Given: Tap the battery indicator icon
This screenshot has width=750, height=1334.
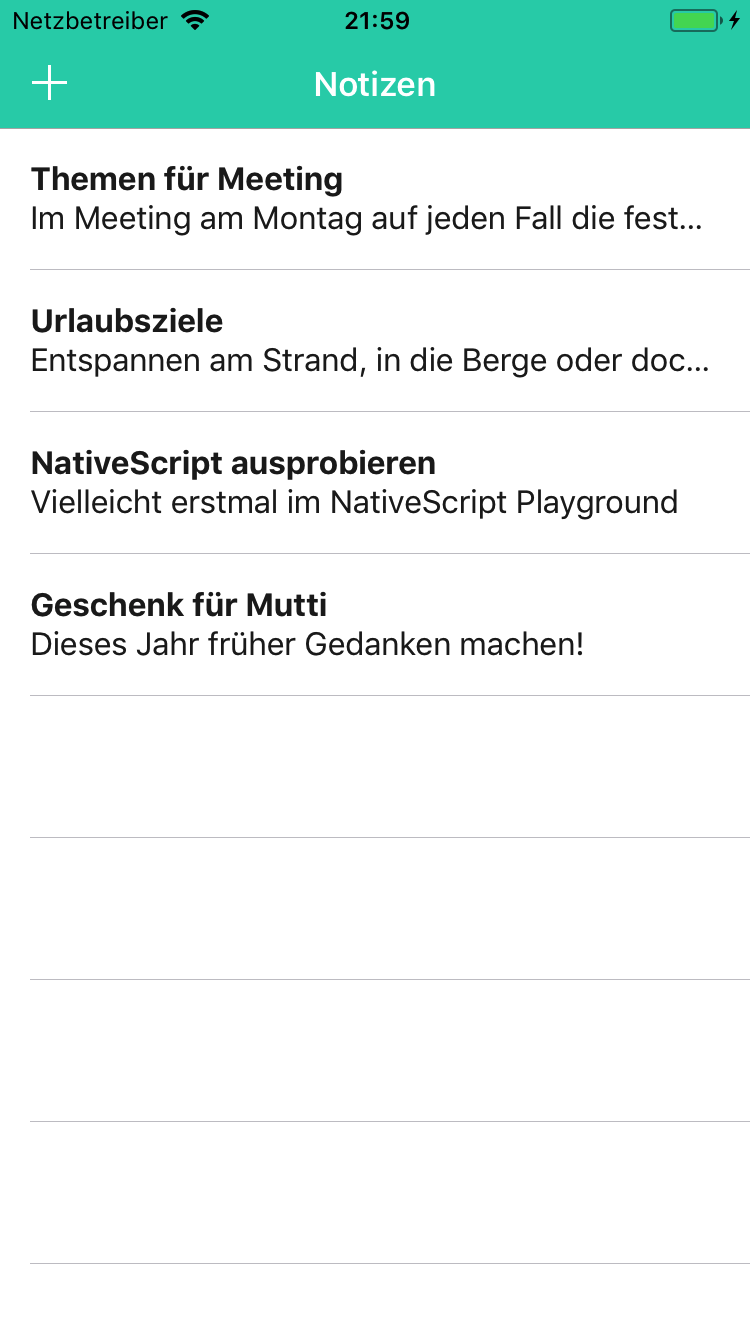Looking at the screenshot, I should coord(693,19).
